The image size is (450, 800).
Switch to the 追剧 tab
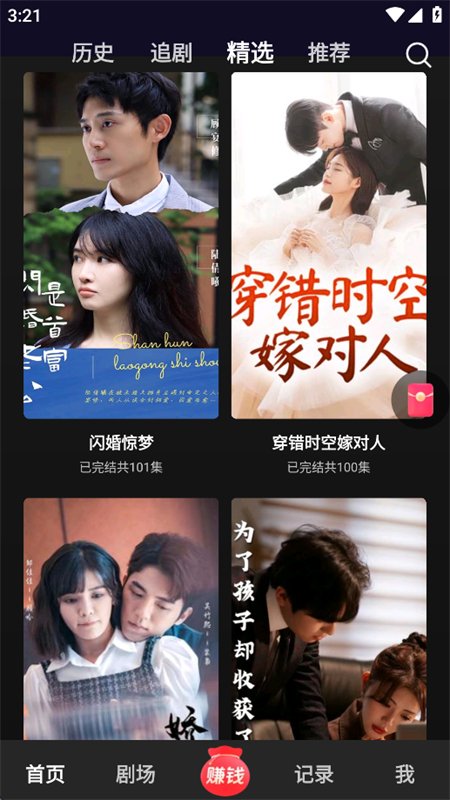pyautogui.click(x=171, y=53)
